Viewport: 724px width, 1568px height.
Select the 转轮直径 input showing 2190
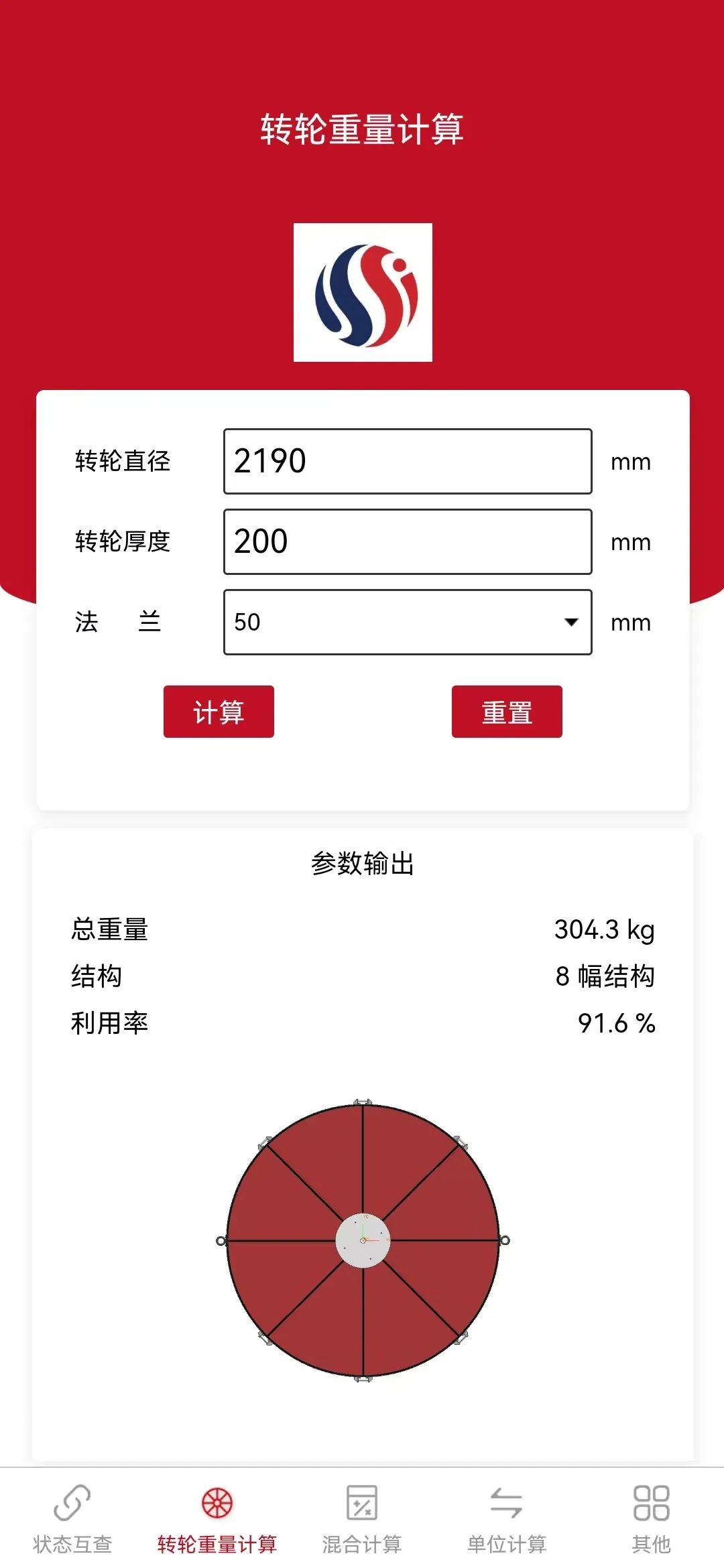[406, 461]
